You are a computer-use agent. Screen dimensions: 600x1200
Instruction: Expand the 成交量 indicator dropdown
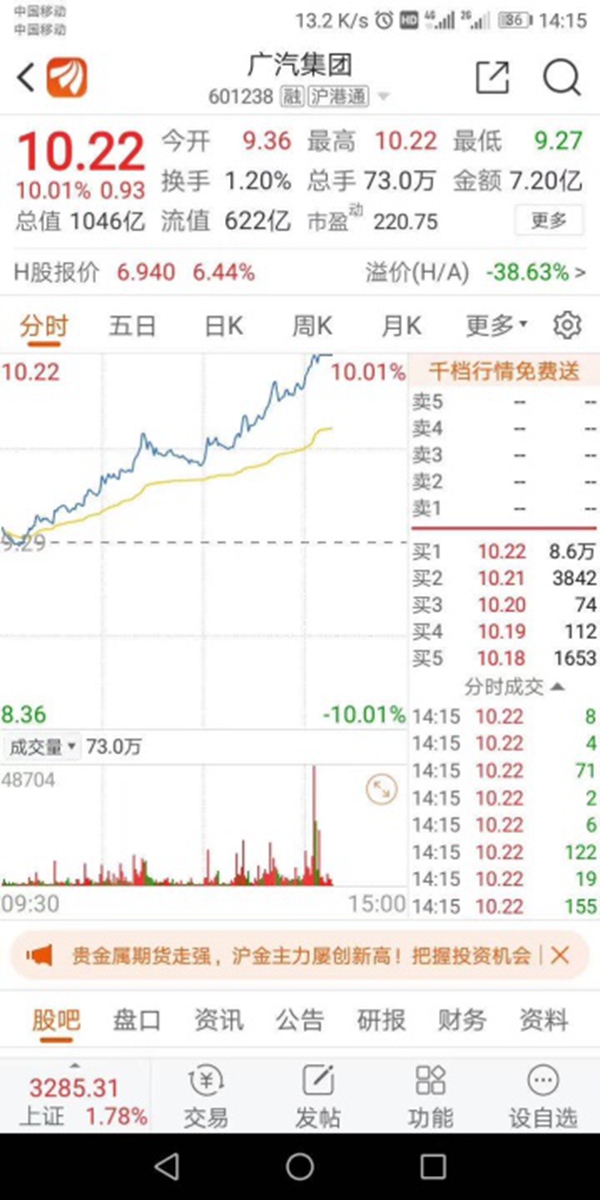pyautogui.click(x=38, y=746)
